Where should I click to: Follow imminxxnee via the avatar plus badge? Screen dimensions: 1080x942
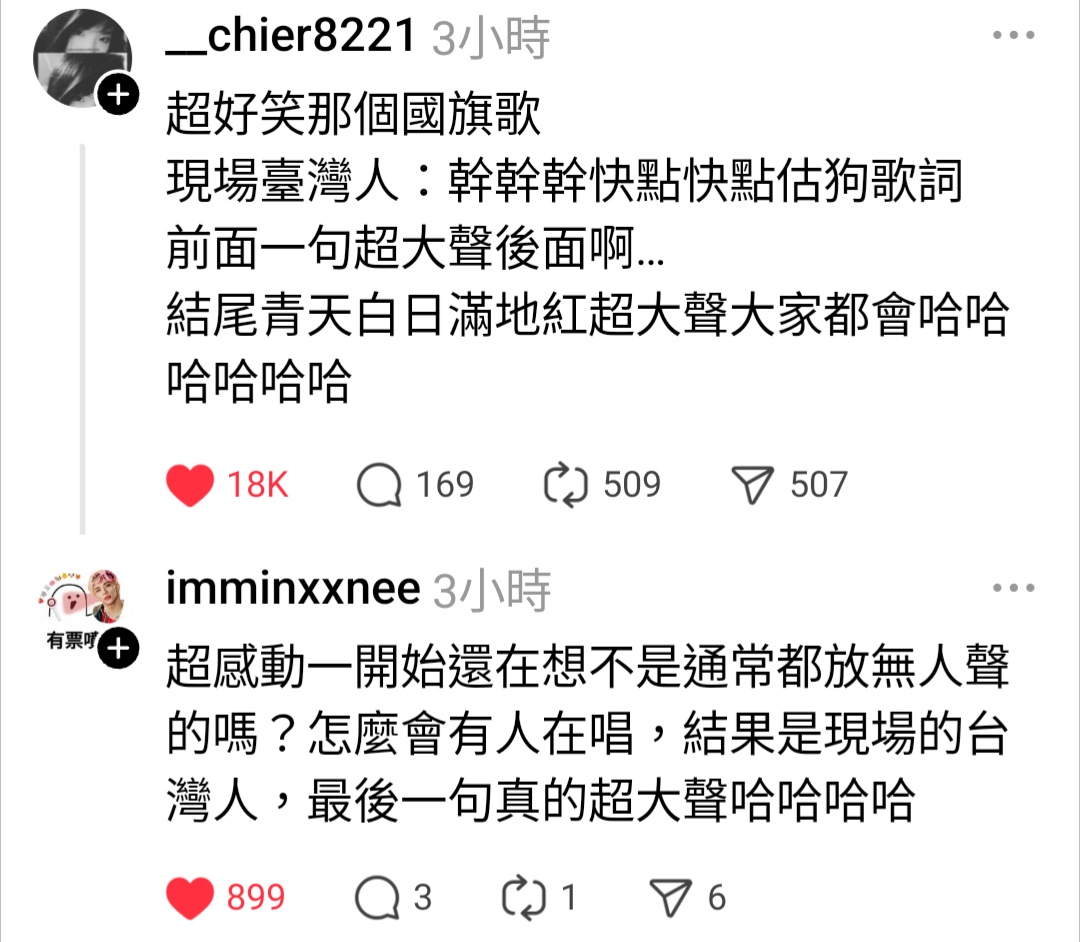(x=117, y=648)
